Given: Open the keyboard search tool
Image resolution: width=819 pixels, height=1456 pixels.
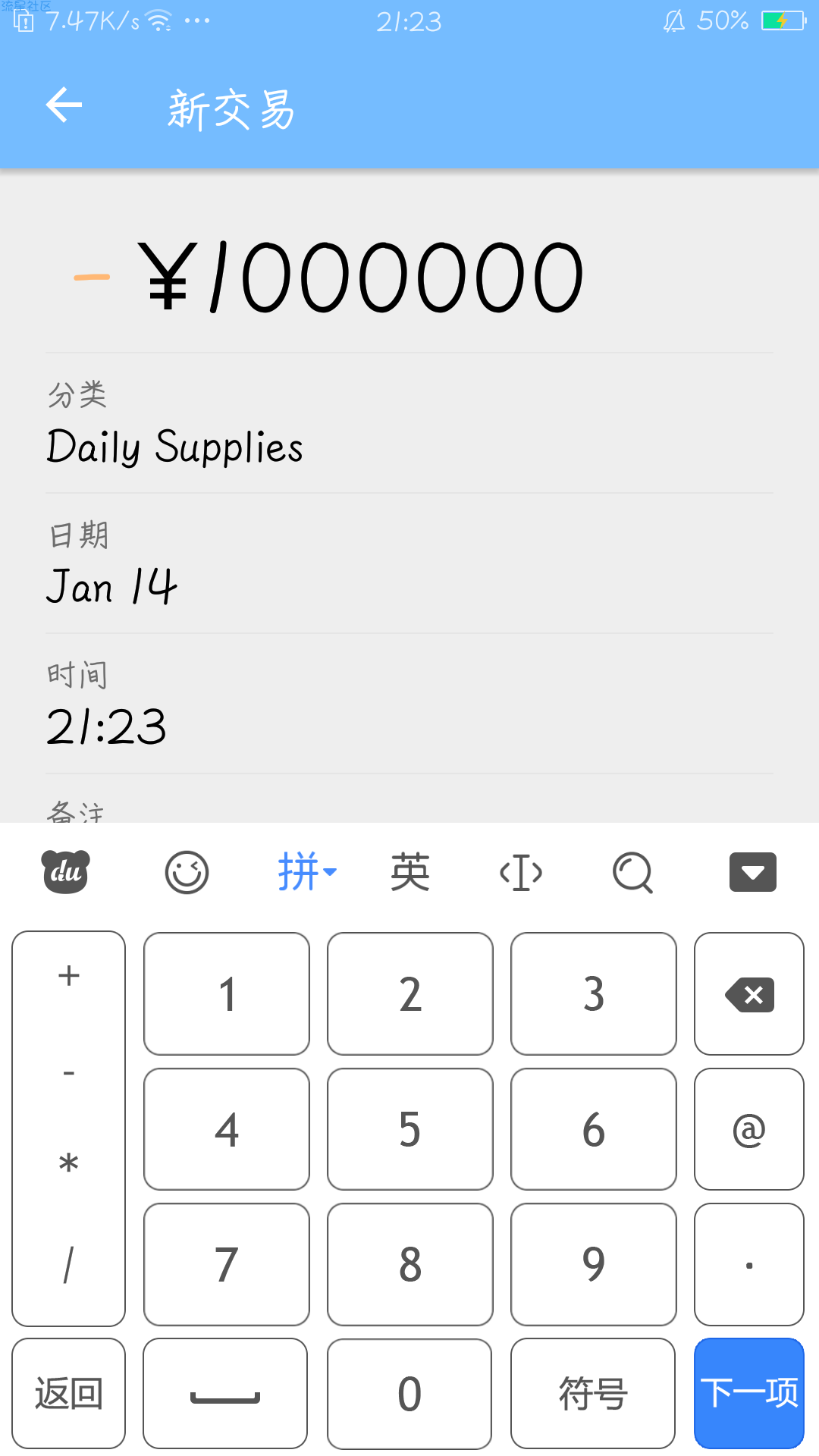Looking at the screenshot, I should point(632,873).
